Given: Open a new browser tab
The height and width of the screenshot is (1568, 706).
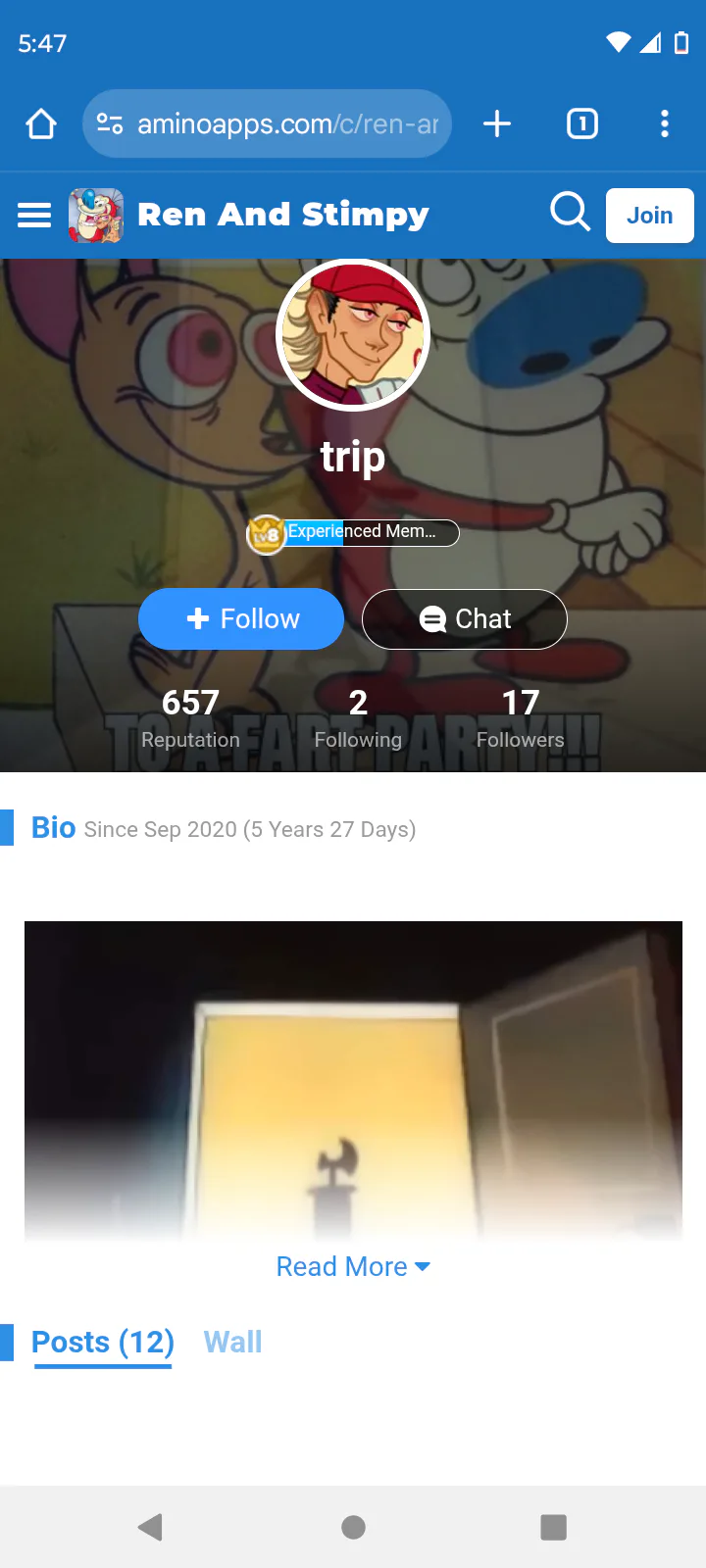Looking at the screenshot, I should 497,124.
